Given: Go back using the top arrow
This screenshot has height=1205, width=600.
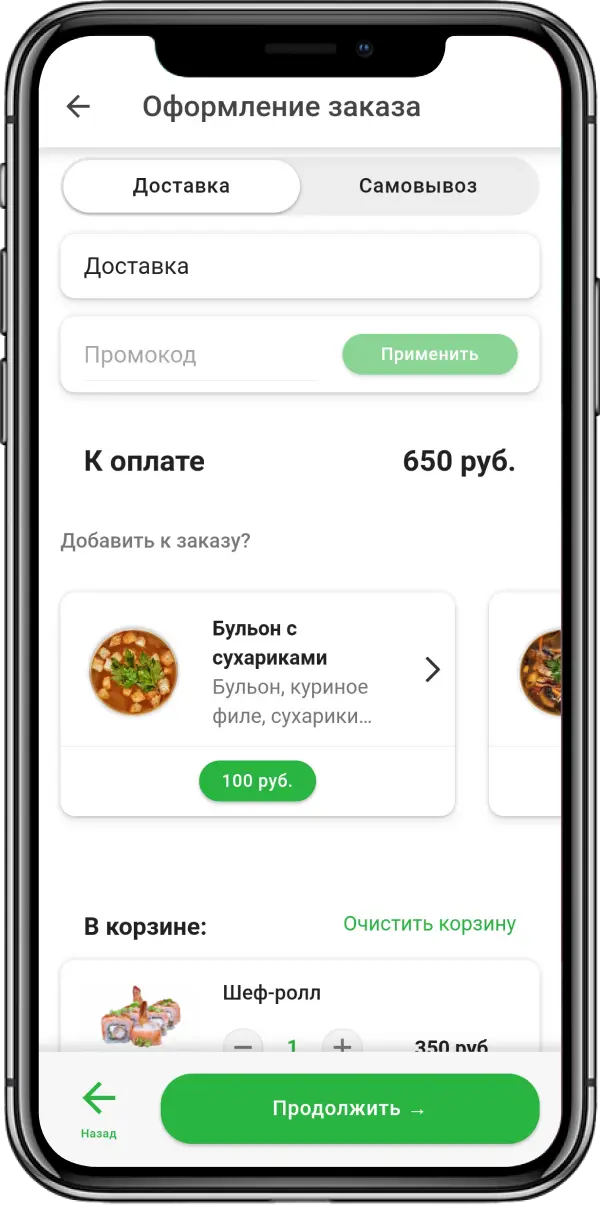Looking at the screenshot, I should click(78, 107).
